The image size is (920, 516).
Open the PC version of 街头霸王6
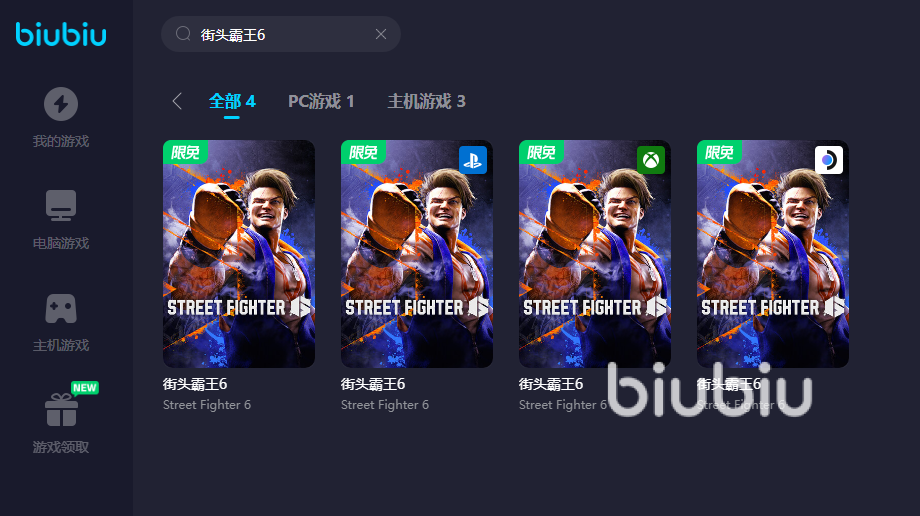click(239, 254)
